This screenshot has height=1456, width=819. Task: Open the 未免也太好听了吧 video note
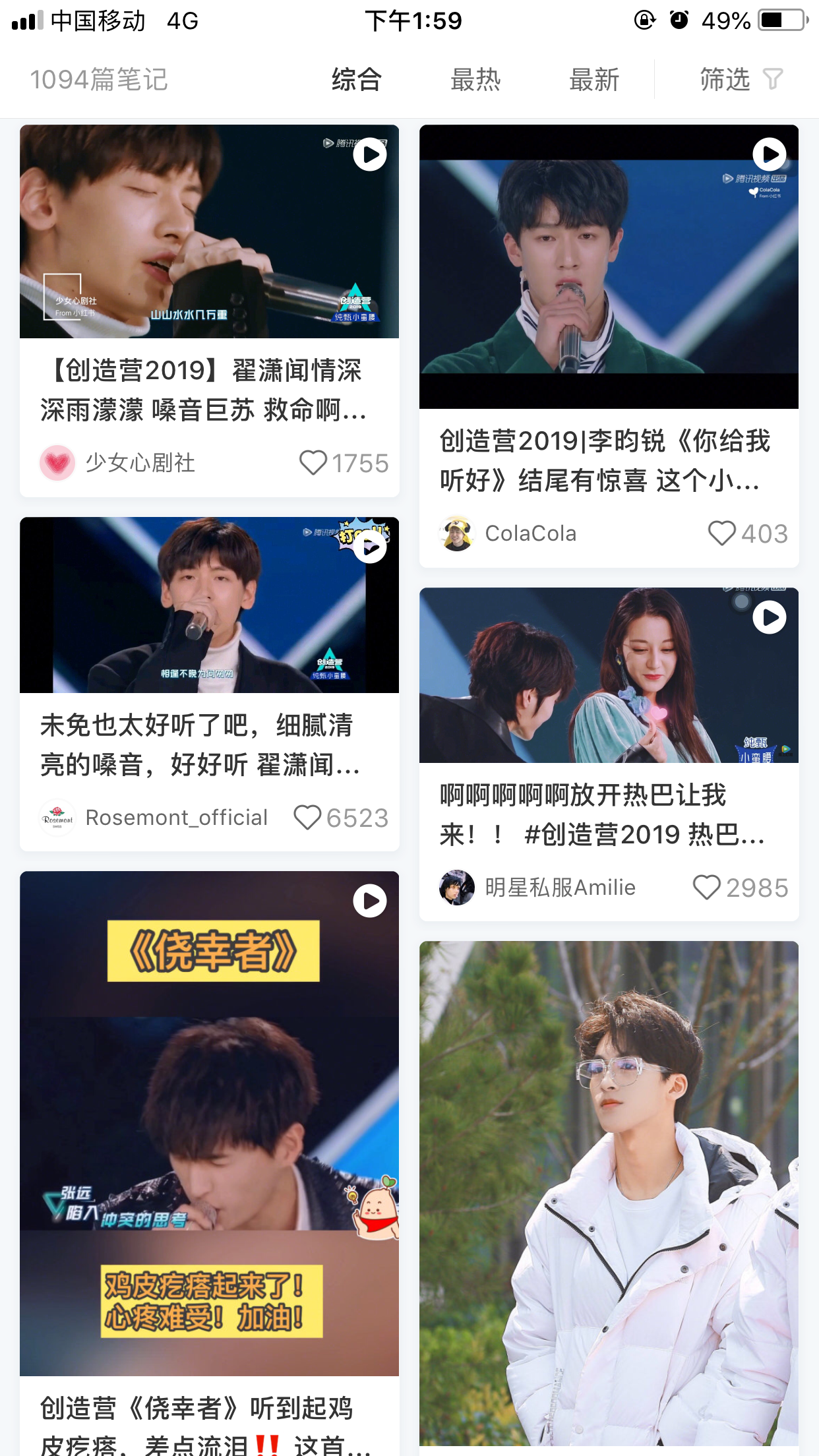(209, 605)
